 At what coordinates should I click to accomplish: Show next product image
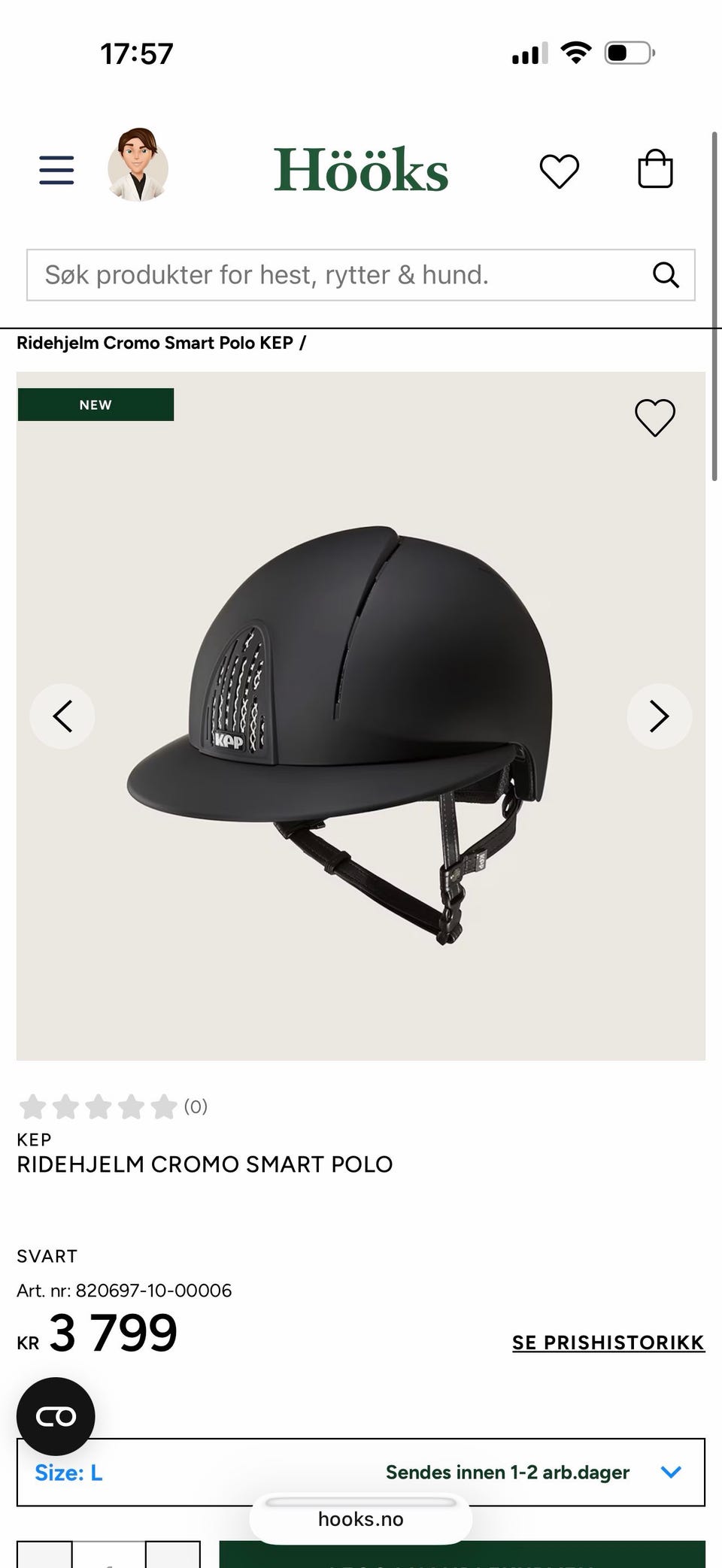pos(660,716)
